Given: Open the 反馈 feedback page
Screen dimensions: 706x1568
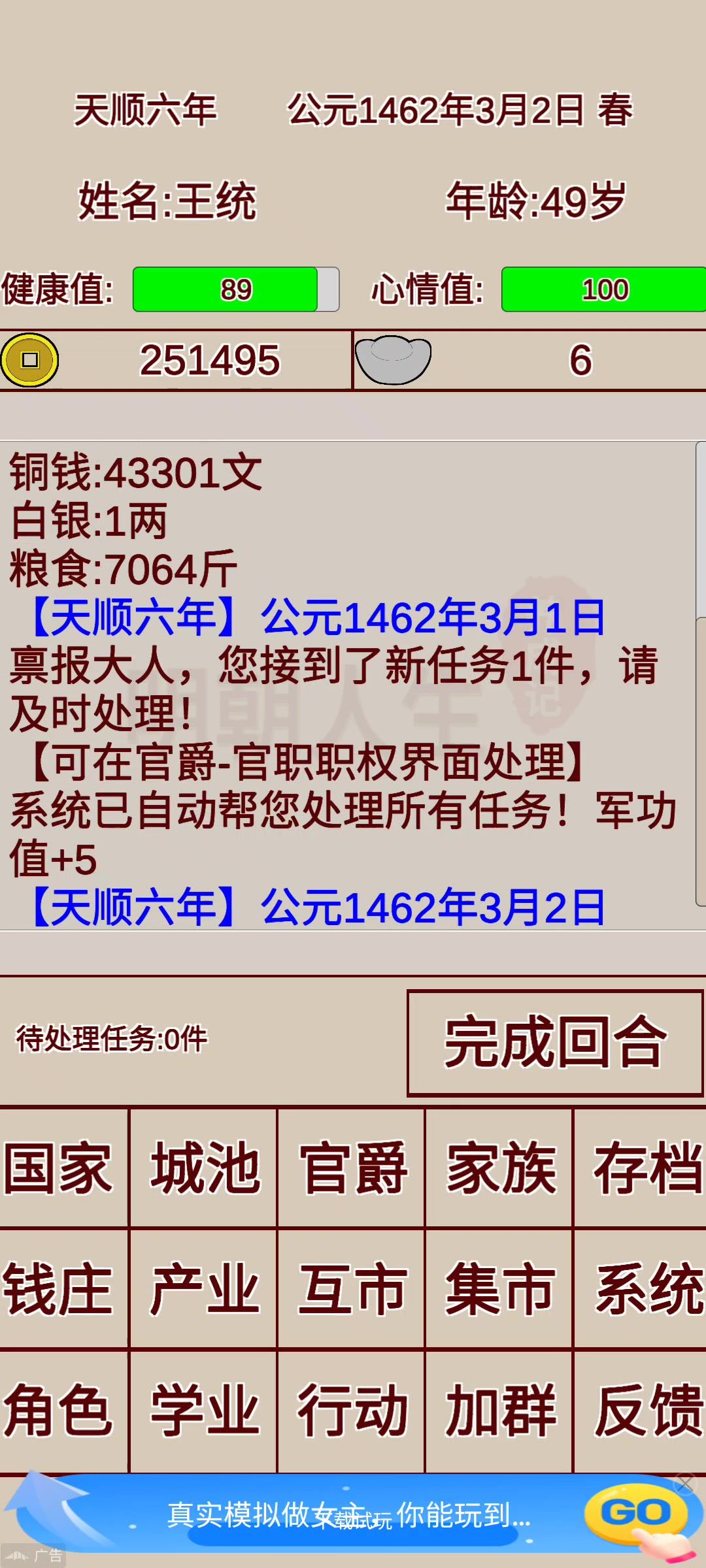Looking at the screenshot, I should tap(641, 1410).
